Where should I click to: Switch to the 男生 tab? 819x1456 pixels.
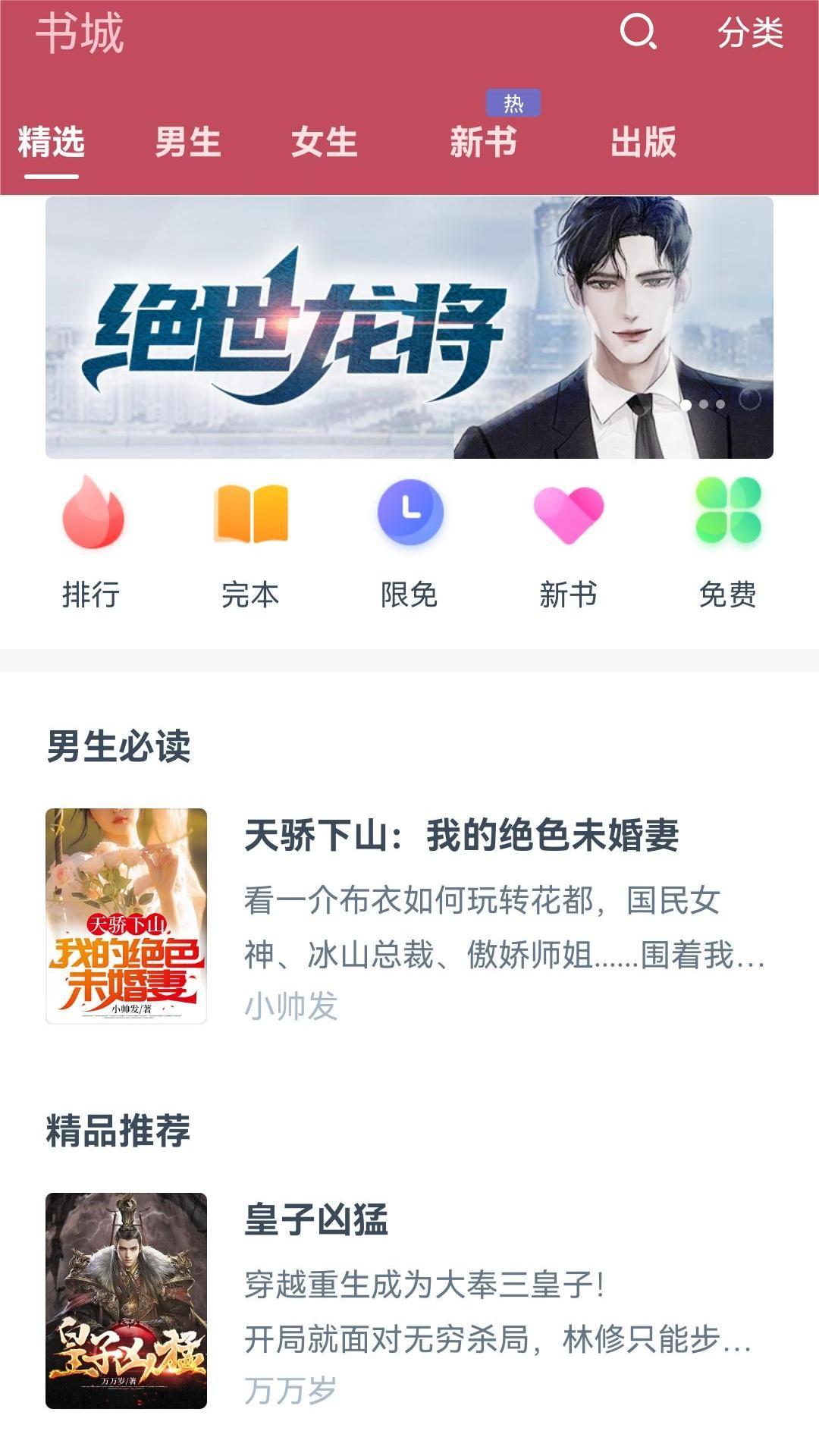pyautogui.click(x=187, y=141)
